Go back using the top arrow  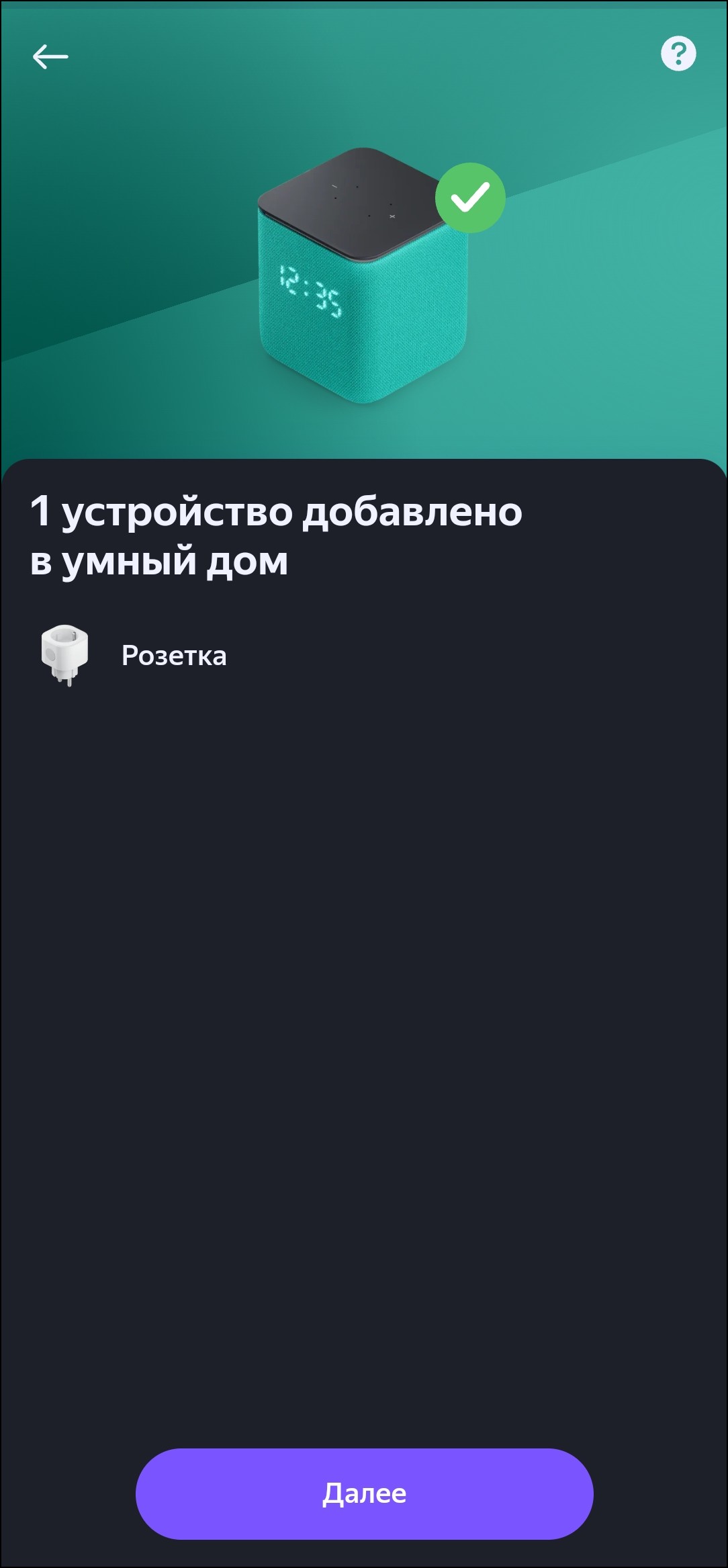pos(50,56)
